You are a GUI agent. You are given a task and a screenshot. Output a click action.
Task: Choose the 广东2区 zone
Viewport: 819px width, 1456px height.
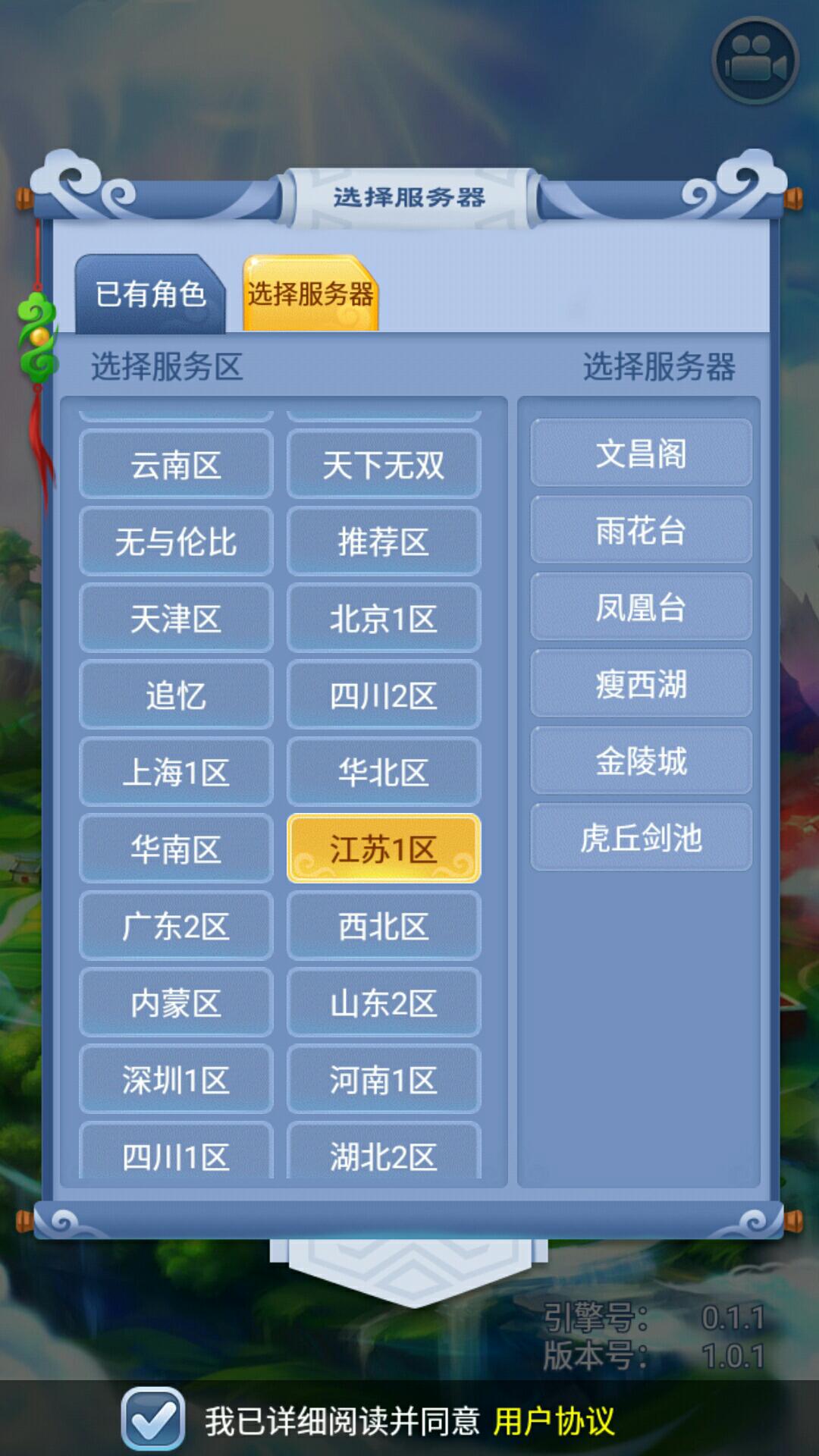click(176, 926)
